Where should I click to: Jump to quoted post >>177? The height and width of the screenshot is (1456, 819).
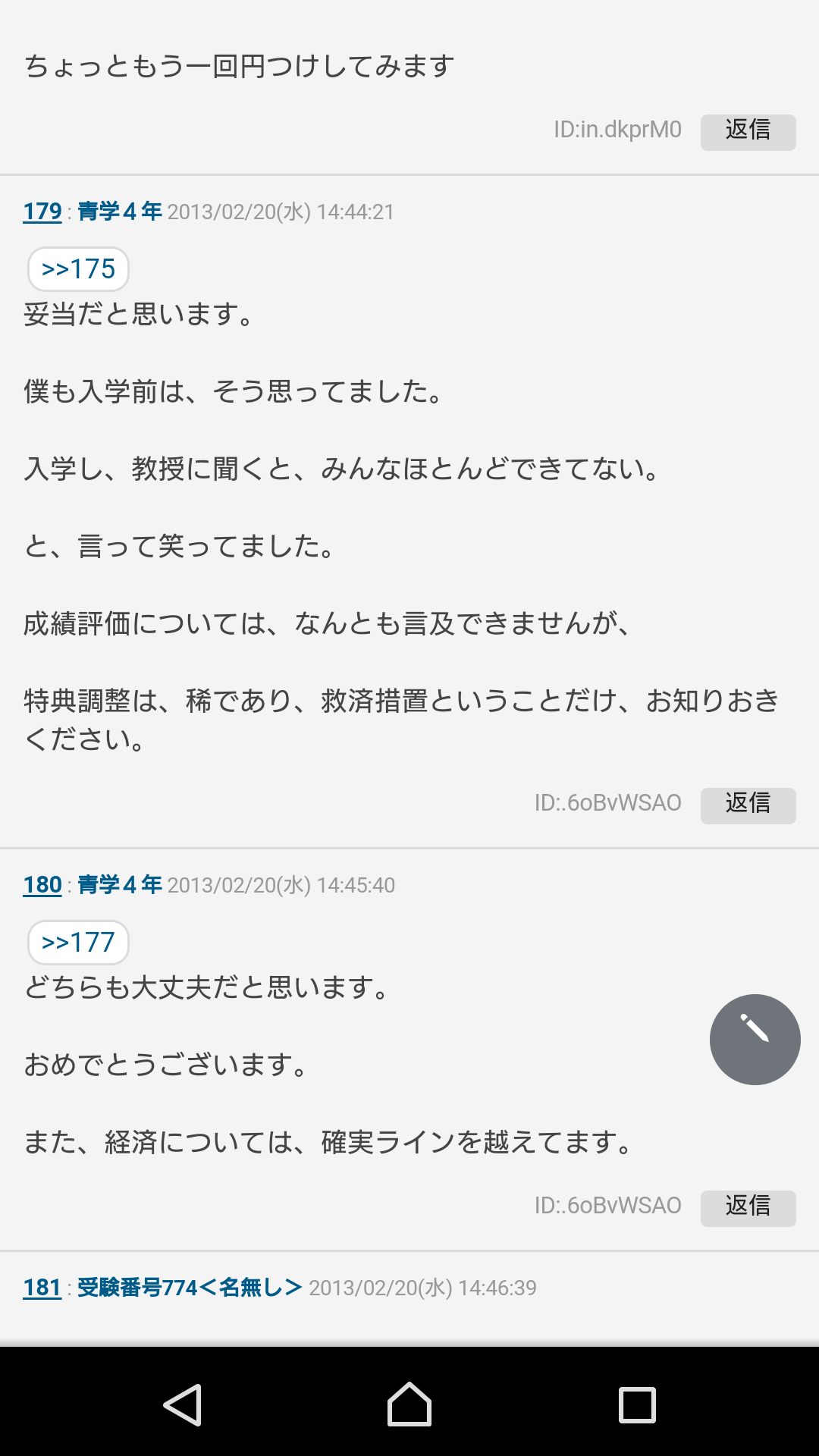tap(78, 943)
